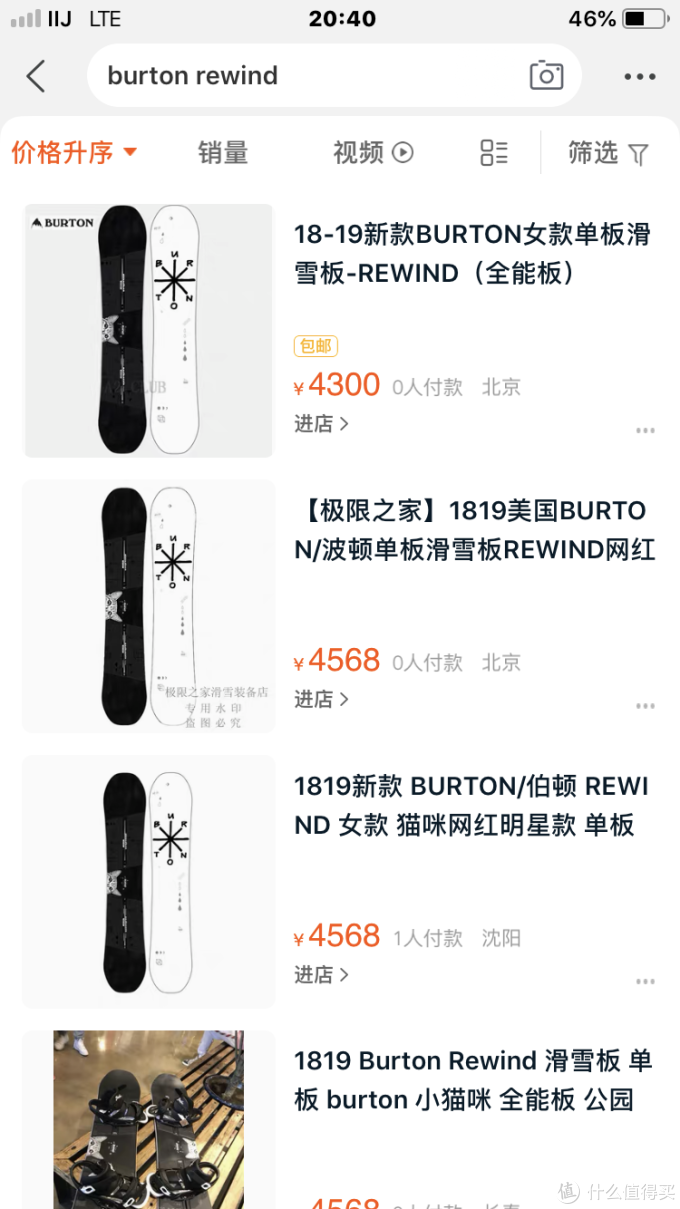Change the 价格升序 sort order
Image resolution: width=680 pixels, height=1209 pixels.
tap(74, 153)
